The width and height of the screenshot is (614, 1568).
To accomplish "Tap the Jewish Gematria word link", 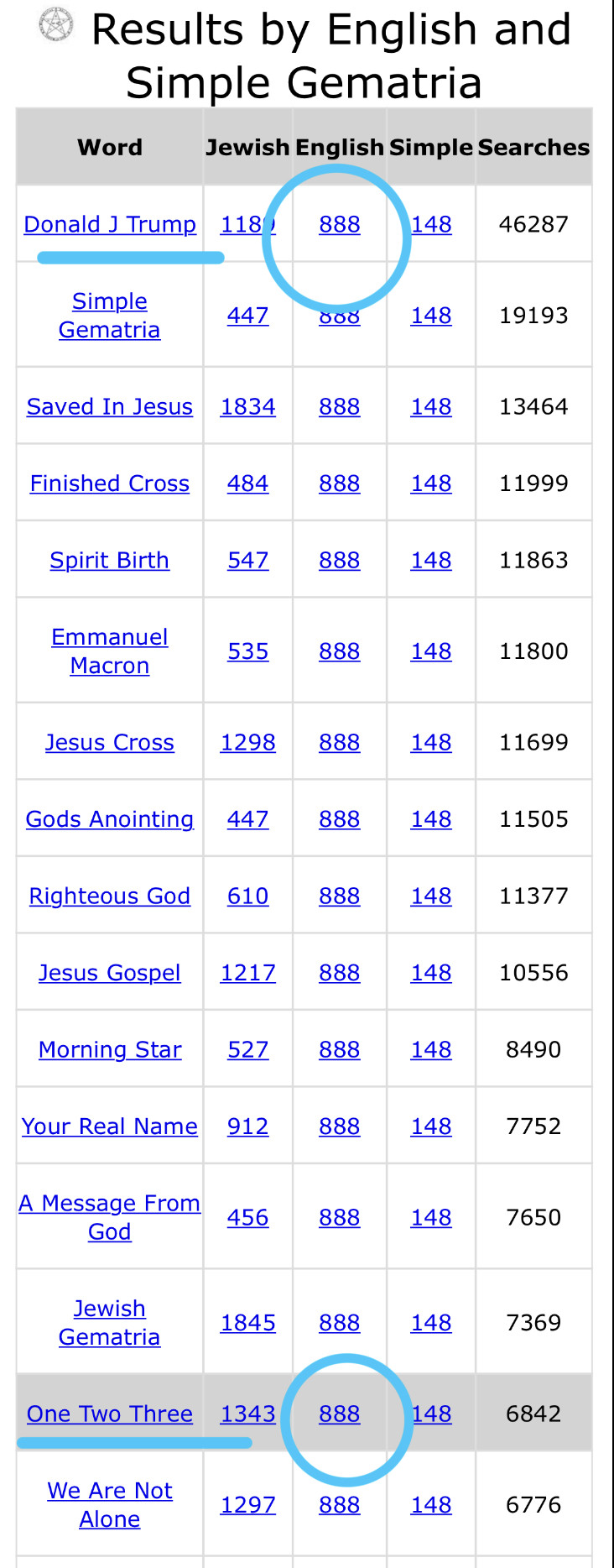I will point(109,1323).
